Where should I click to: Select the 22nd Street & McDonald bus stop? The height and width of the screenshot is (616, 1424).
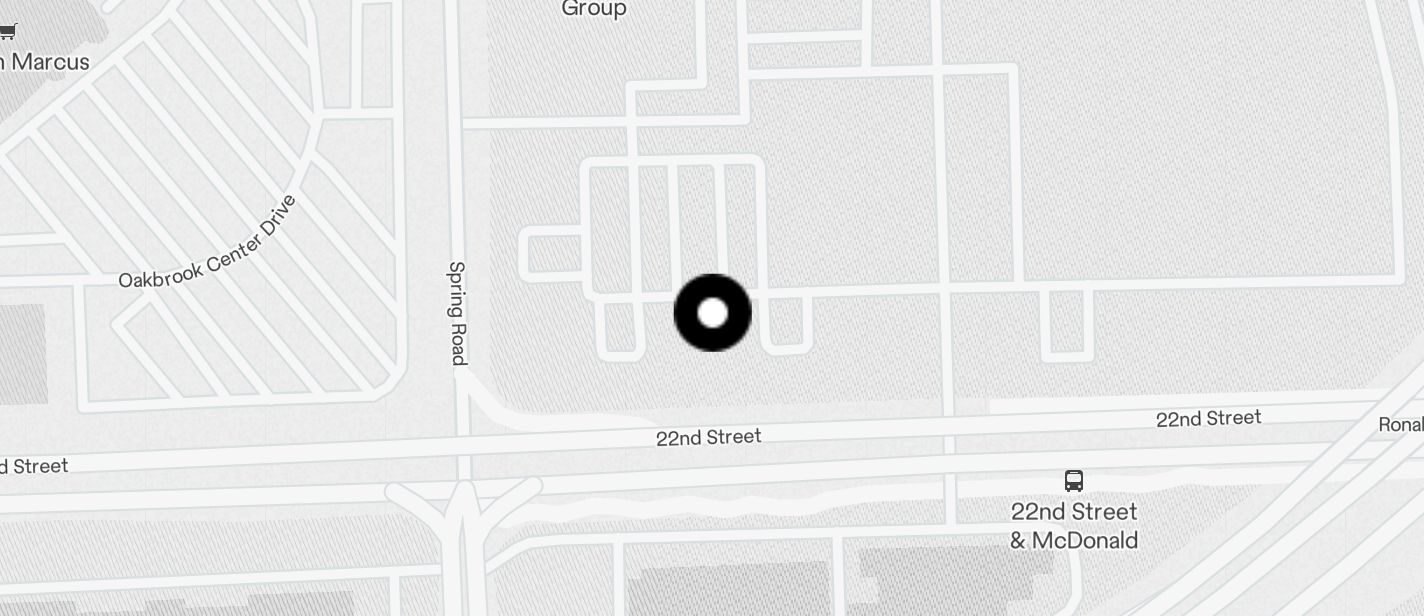pyautogui.click(x=1073, y=481)
